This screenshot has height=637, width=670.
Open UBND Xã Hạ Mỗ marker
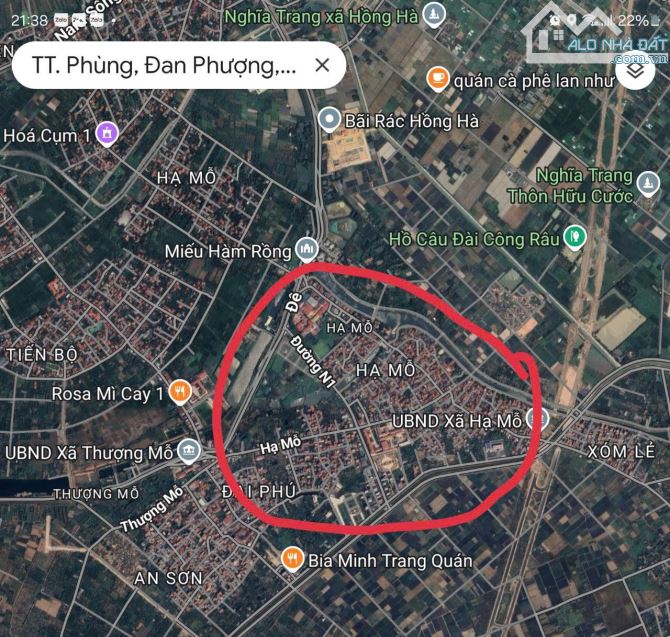[x=537, y=420]
